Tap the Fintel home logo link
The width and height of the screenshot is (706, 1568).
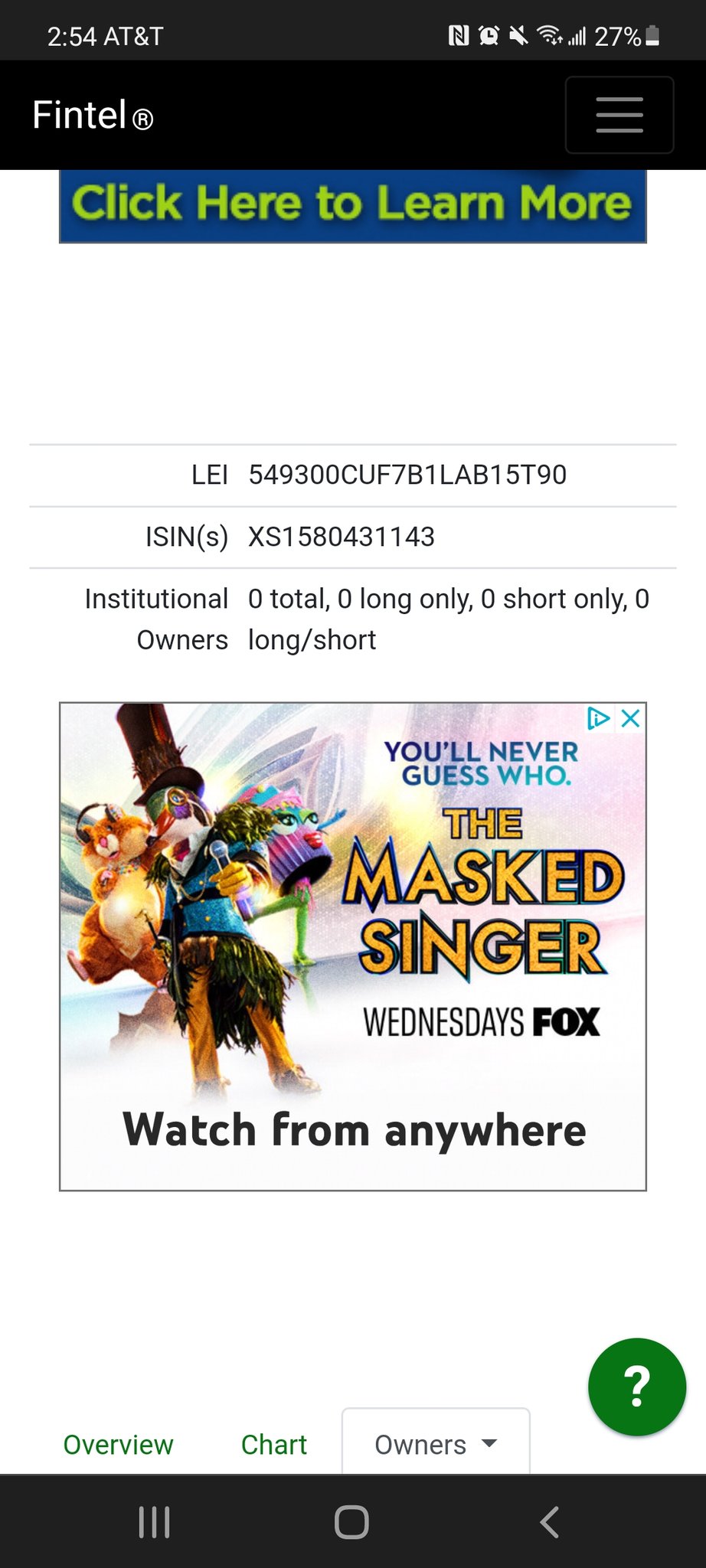click(93, 116)
